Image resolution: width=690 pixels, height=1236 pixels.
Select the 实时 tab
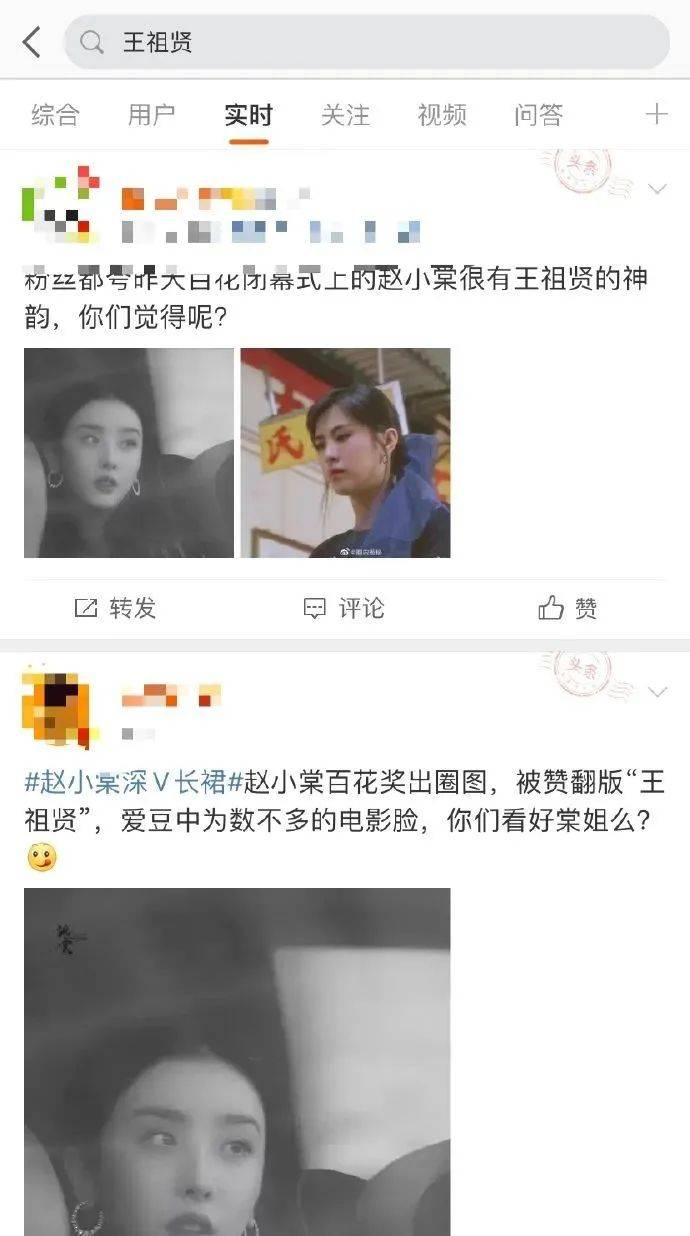click(x=248, y=115)
